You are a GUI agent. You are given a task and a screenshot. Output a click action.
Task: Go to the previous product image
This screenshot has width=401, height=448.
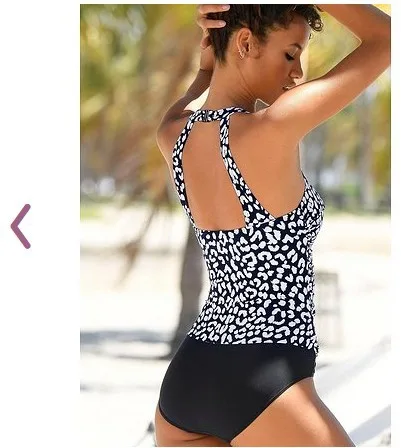pyautogui.click(x=21, y=227)
